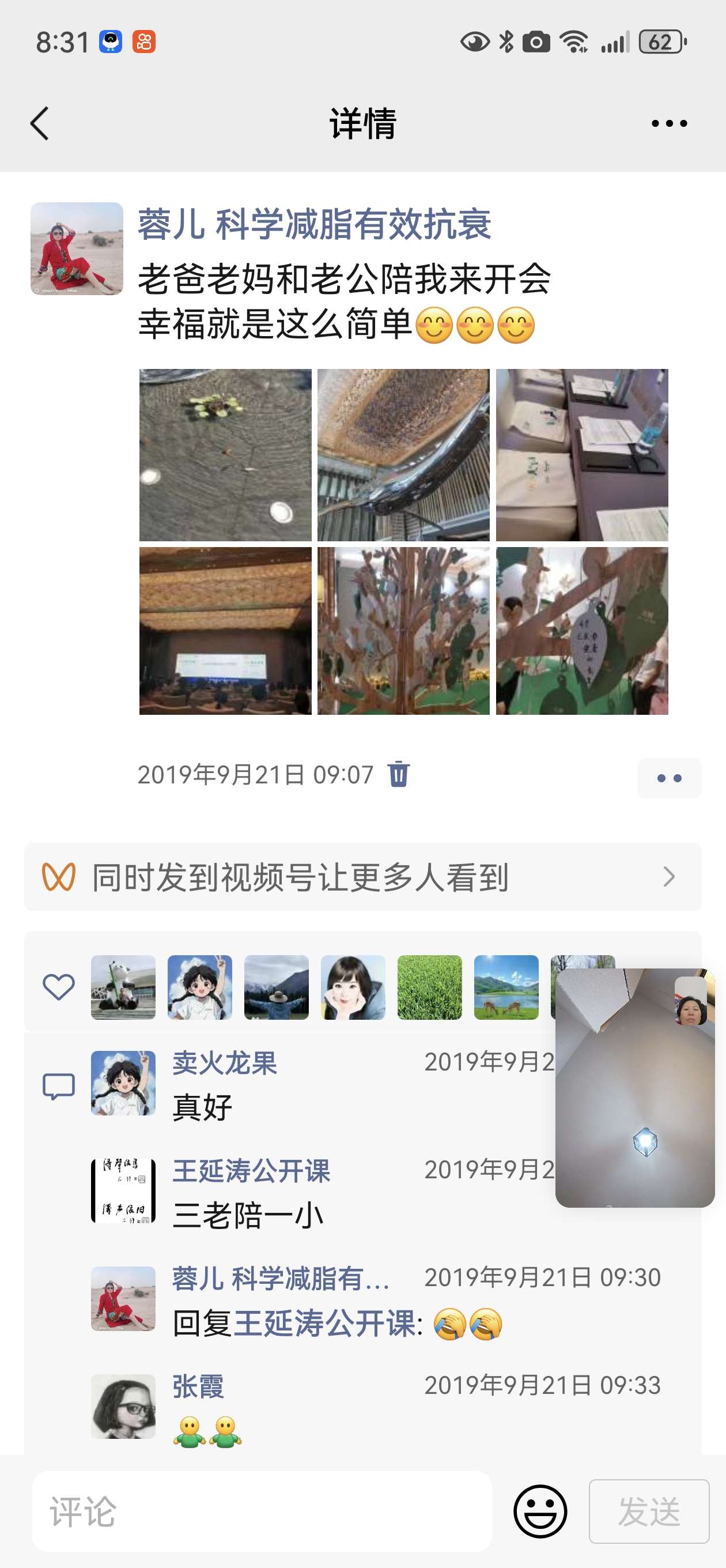Image resolution: width=726 pixels, height=1568 pixels.
Task: Tap the heart icon in the likes row
Action: 58,987
